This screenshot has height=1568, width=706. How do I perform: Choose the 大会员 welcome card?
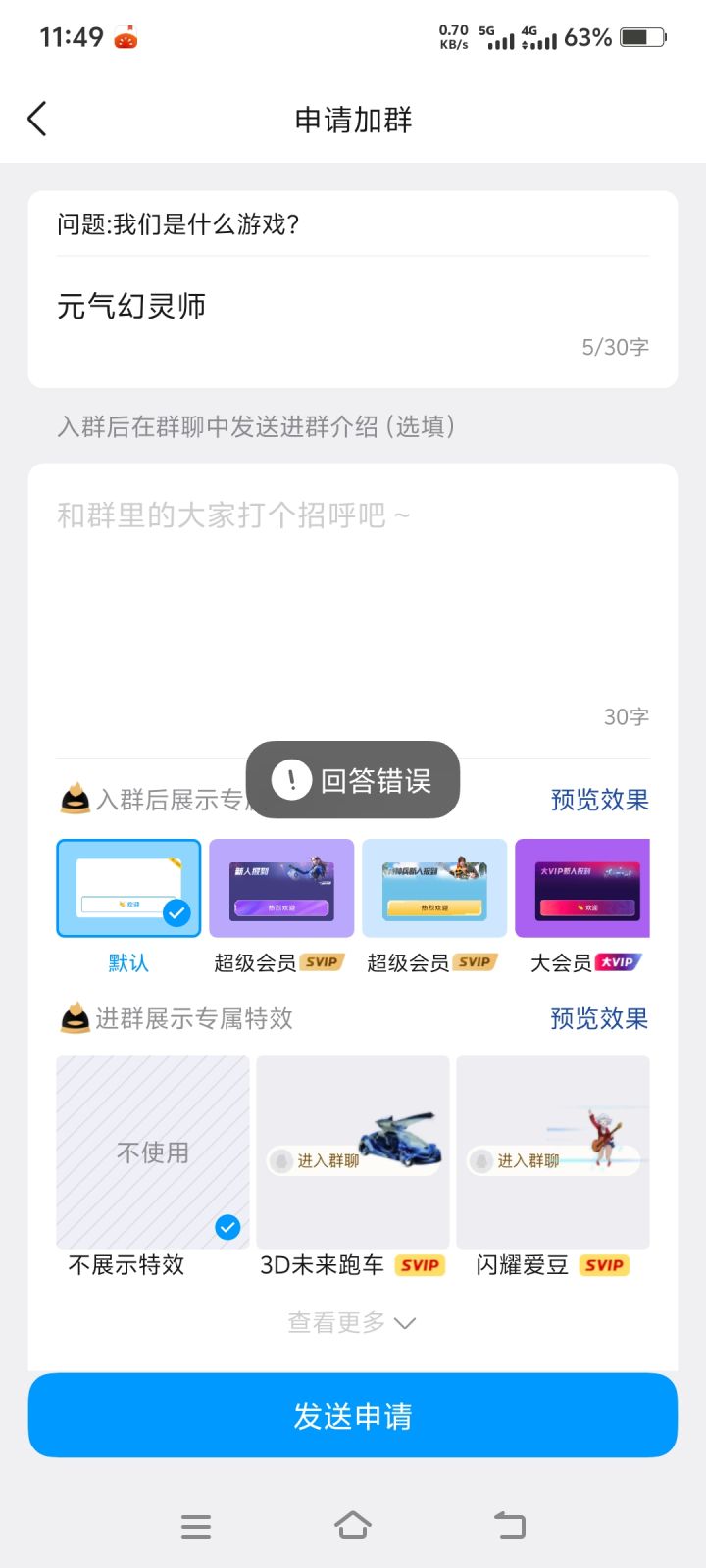[580, 887]
